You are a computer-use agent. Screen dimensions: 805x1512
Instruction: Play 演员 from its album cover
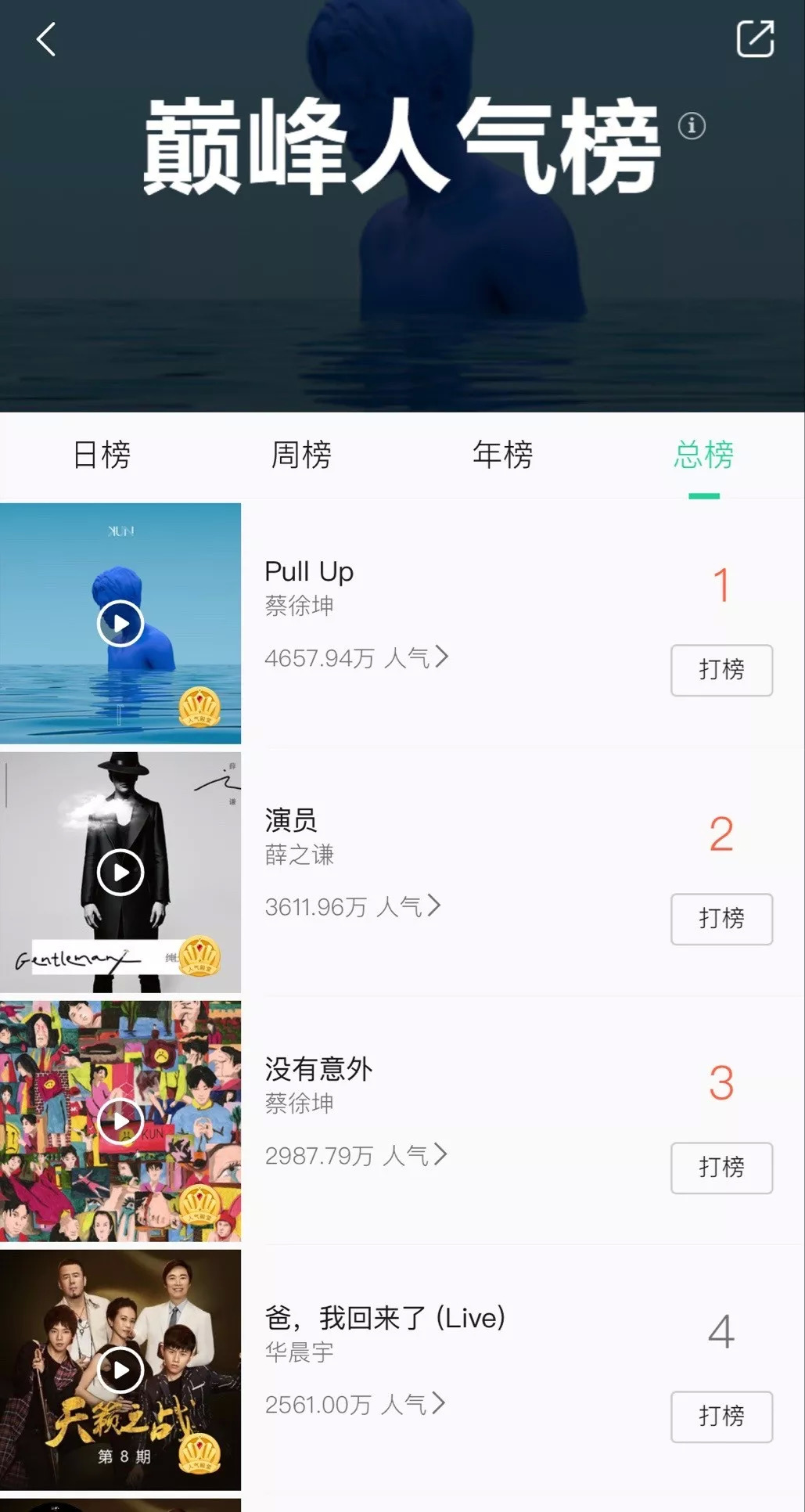[120, 872]
